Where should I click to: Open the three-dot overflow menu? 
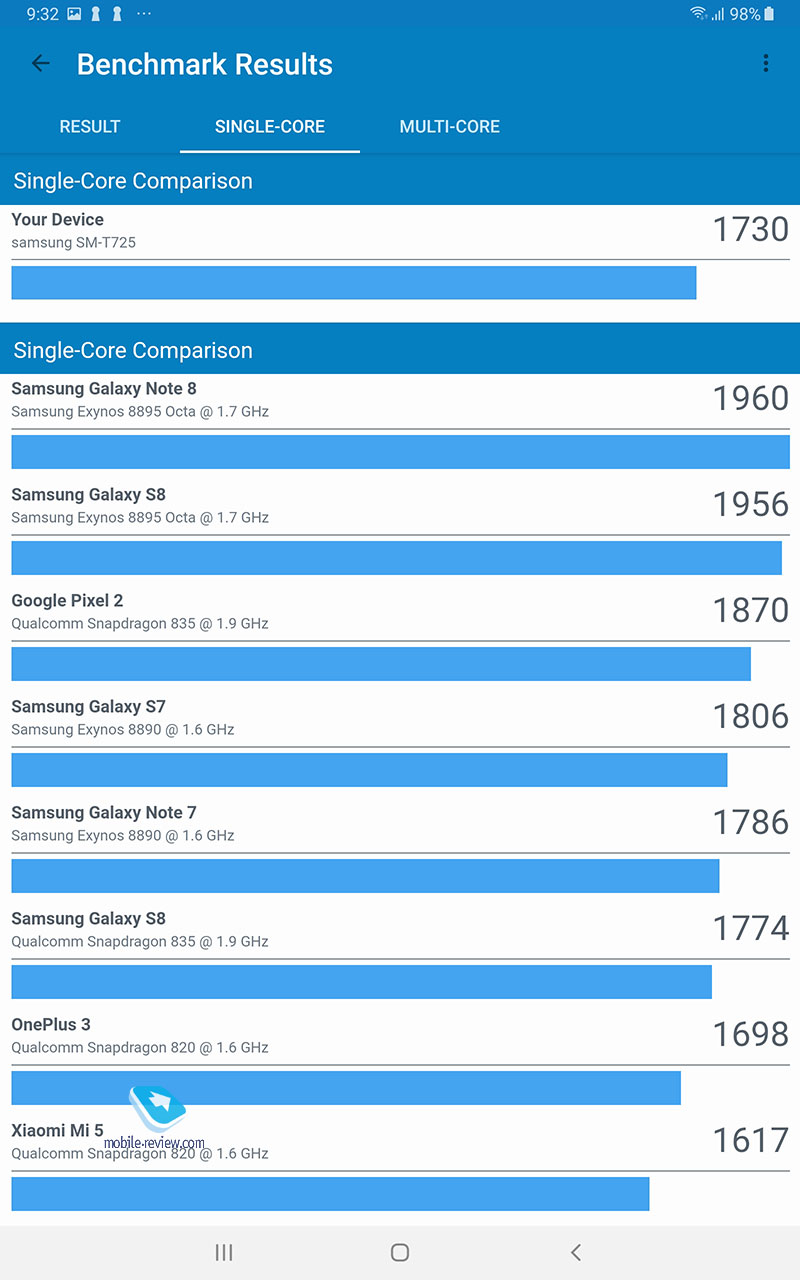766,64
